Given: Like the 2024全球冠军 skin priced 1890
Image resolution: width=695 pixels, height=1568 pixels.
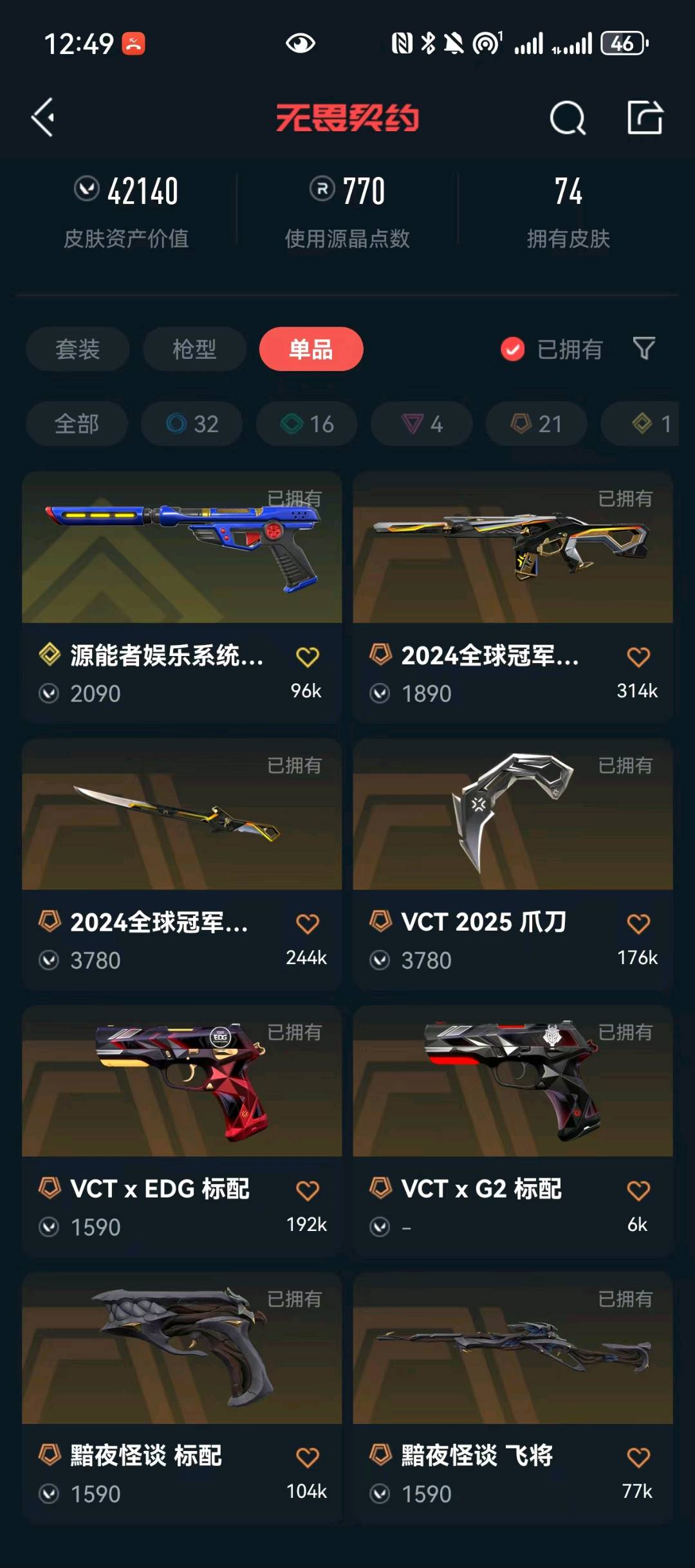Looking at the screenshot, I should pyautogui.click(x=638, y=657).
